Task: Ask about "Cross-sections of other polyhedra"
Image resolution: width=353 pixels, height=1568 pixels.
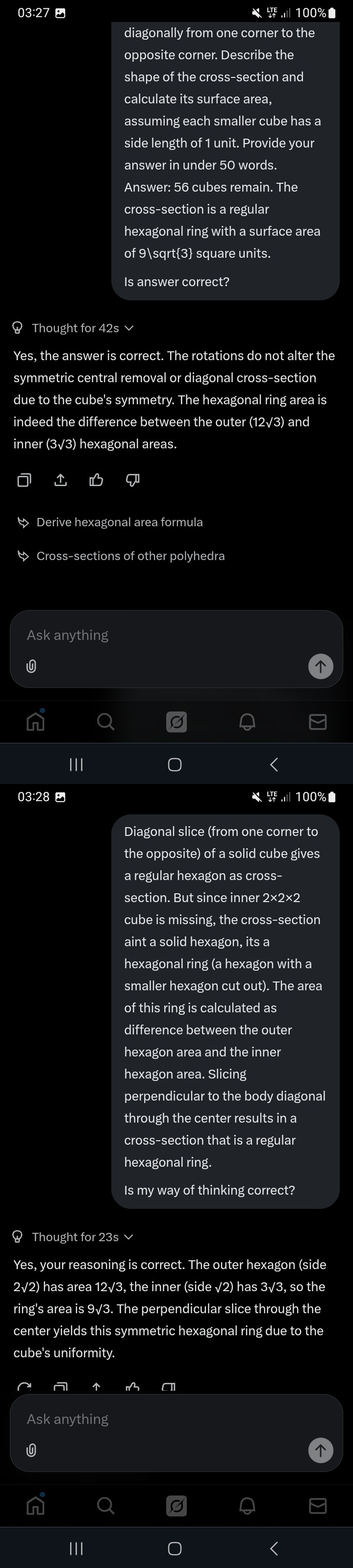Action: click(130, 556)
